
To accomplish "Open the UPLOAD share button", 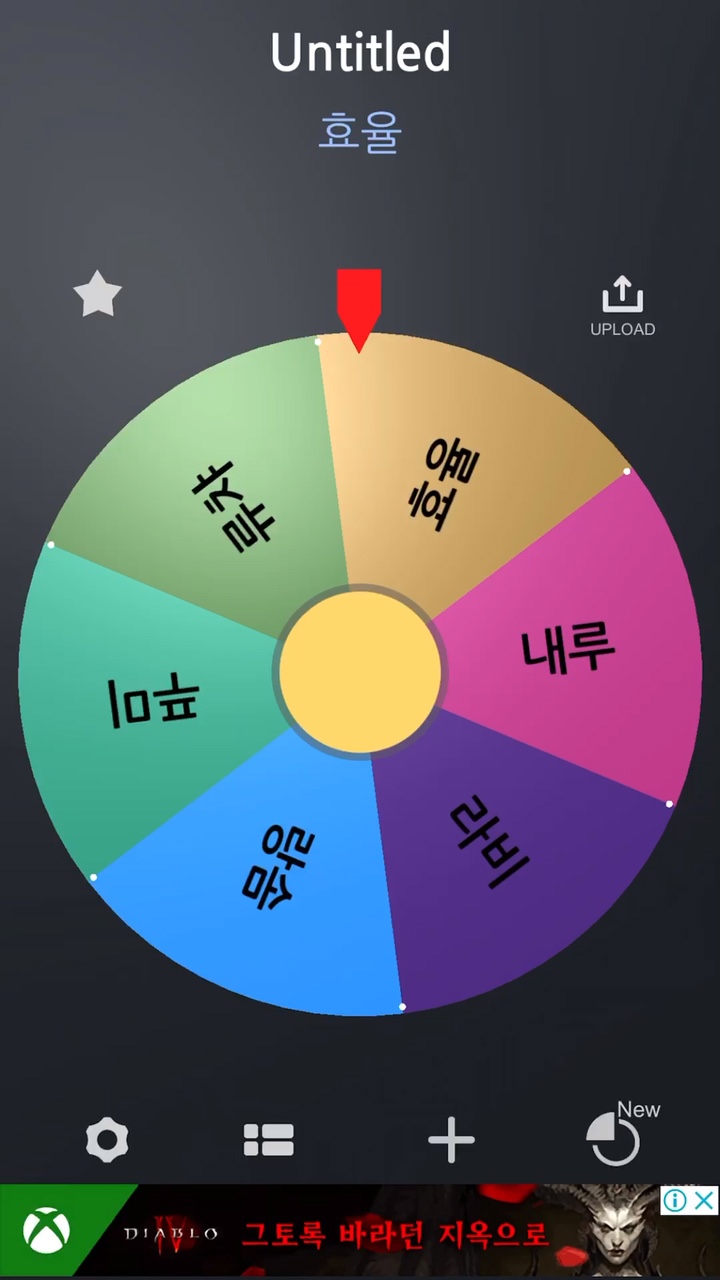I will pos(622,305).
